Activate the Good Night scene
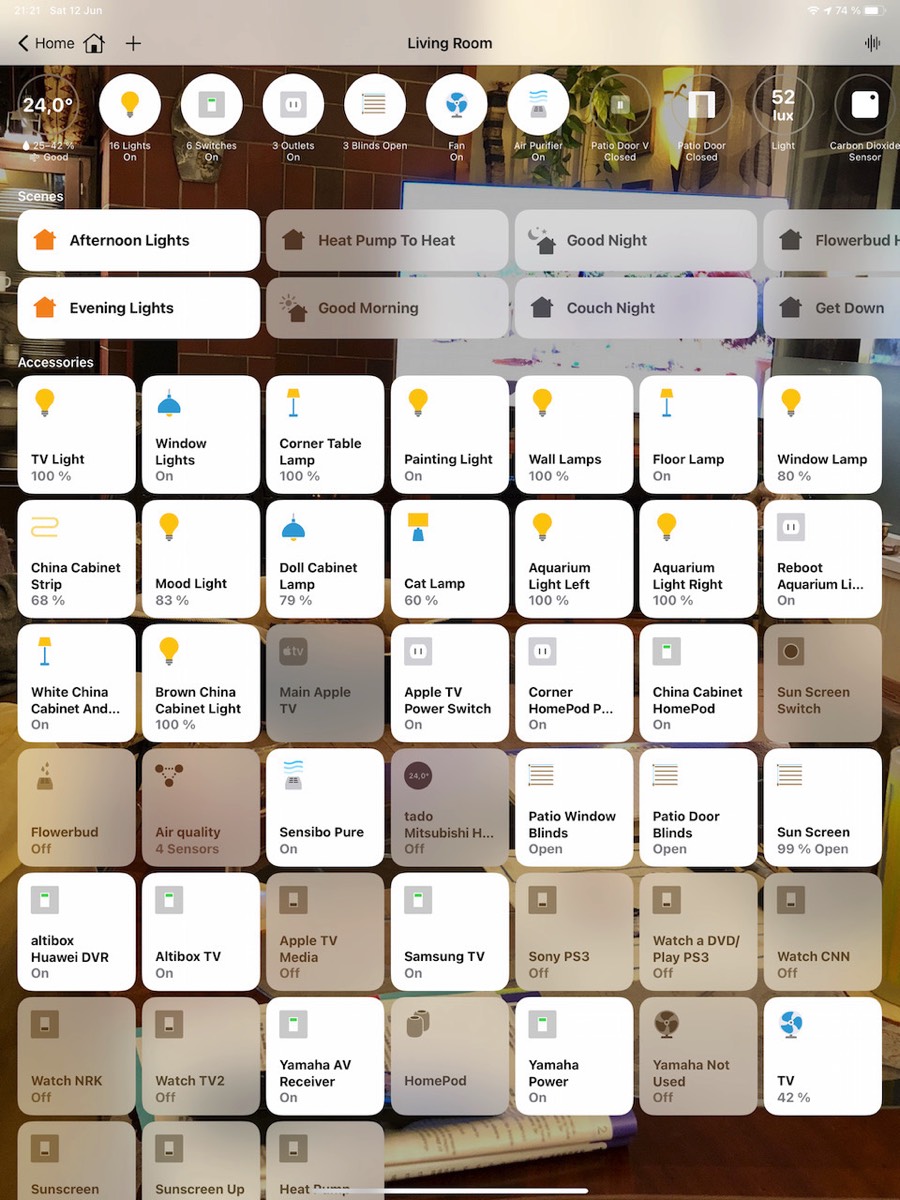The image size is (900, 1200). tap(635, 240)
